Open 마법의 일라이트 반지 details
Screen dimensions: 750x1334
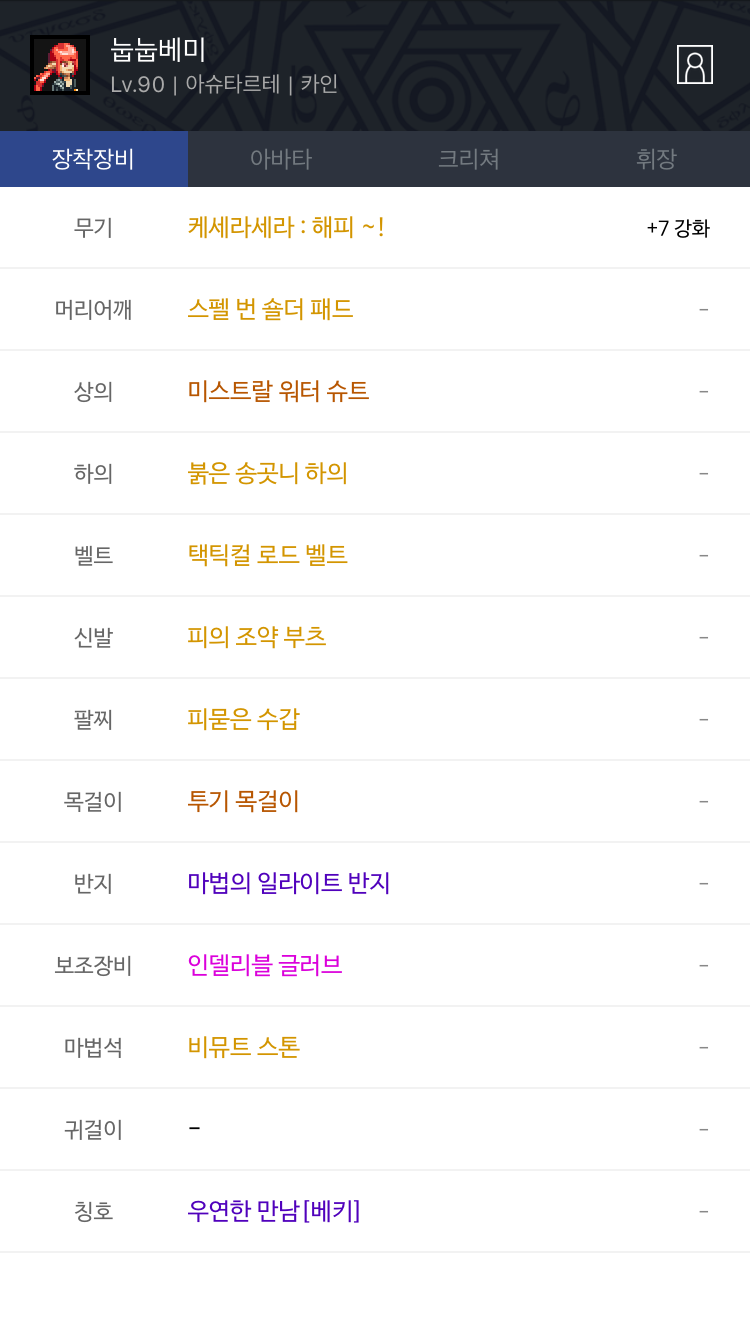point(288,883)
